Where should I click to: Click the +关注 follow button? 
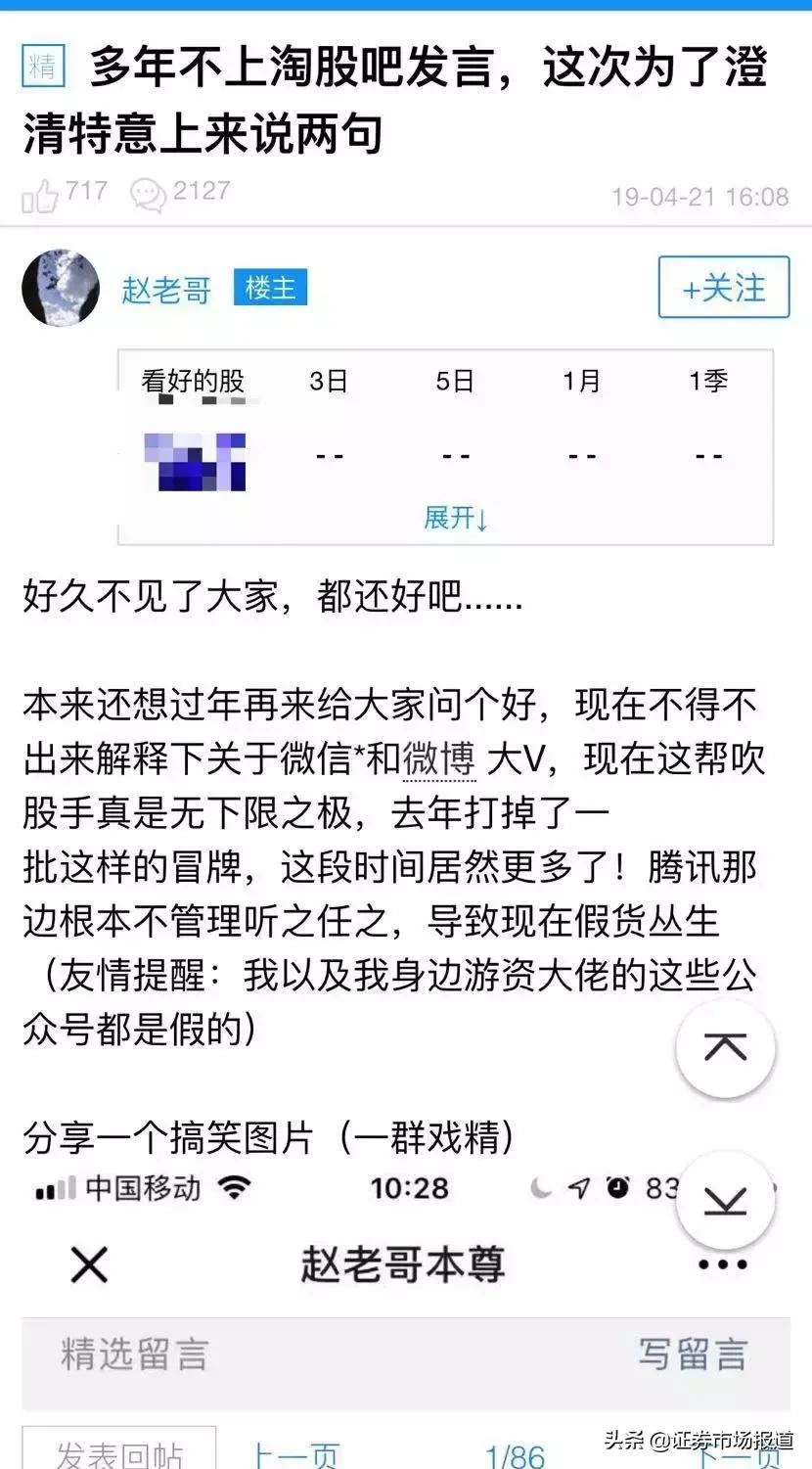pos(724,287)
